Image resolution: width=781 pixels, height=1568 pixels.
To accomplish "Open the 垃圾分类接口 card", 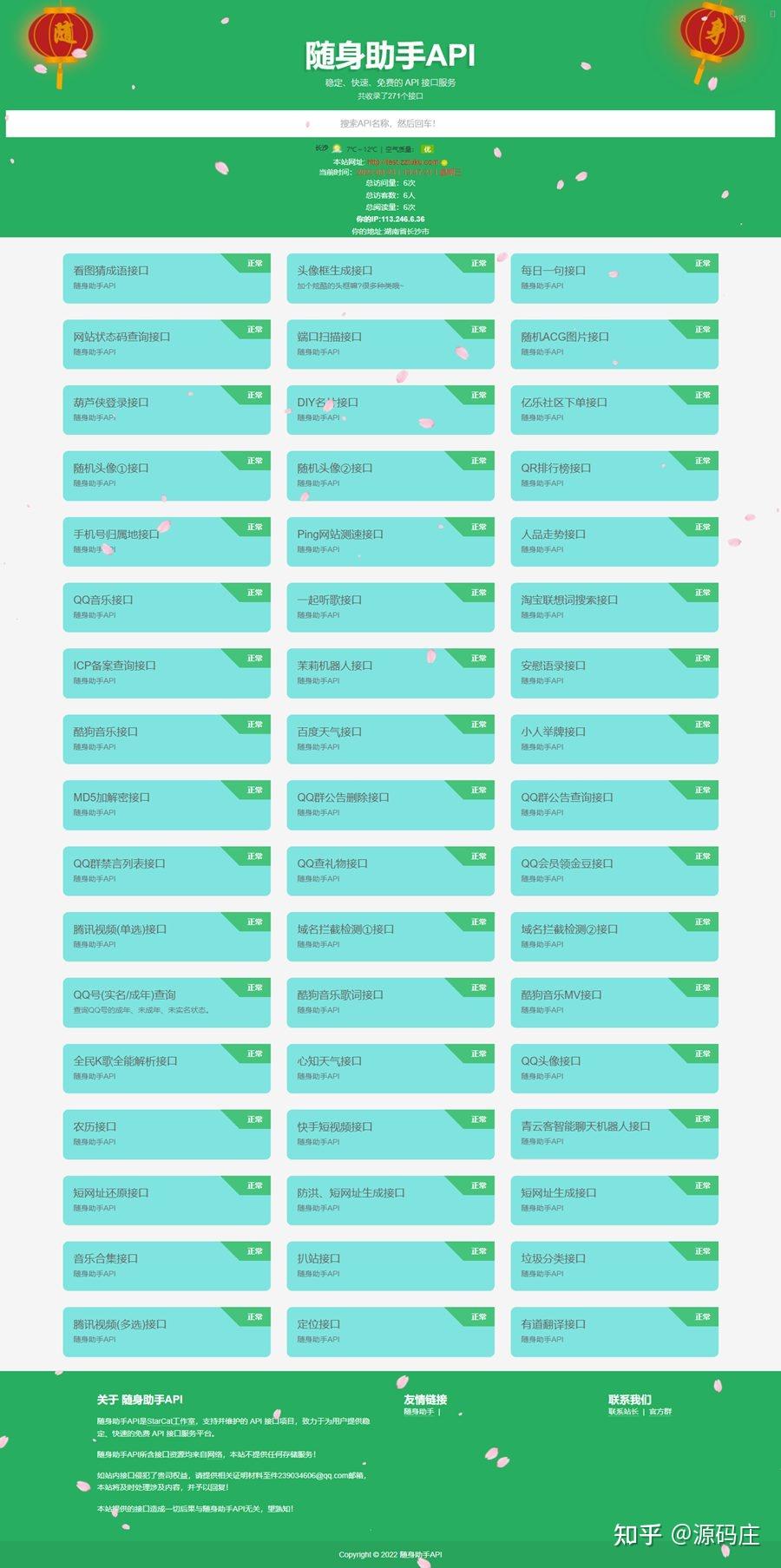I will (x=614, y=1266).
